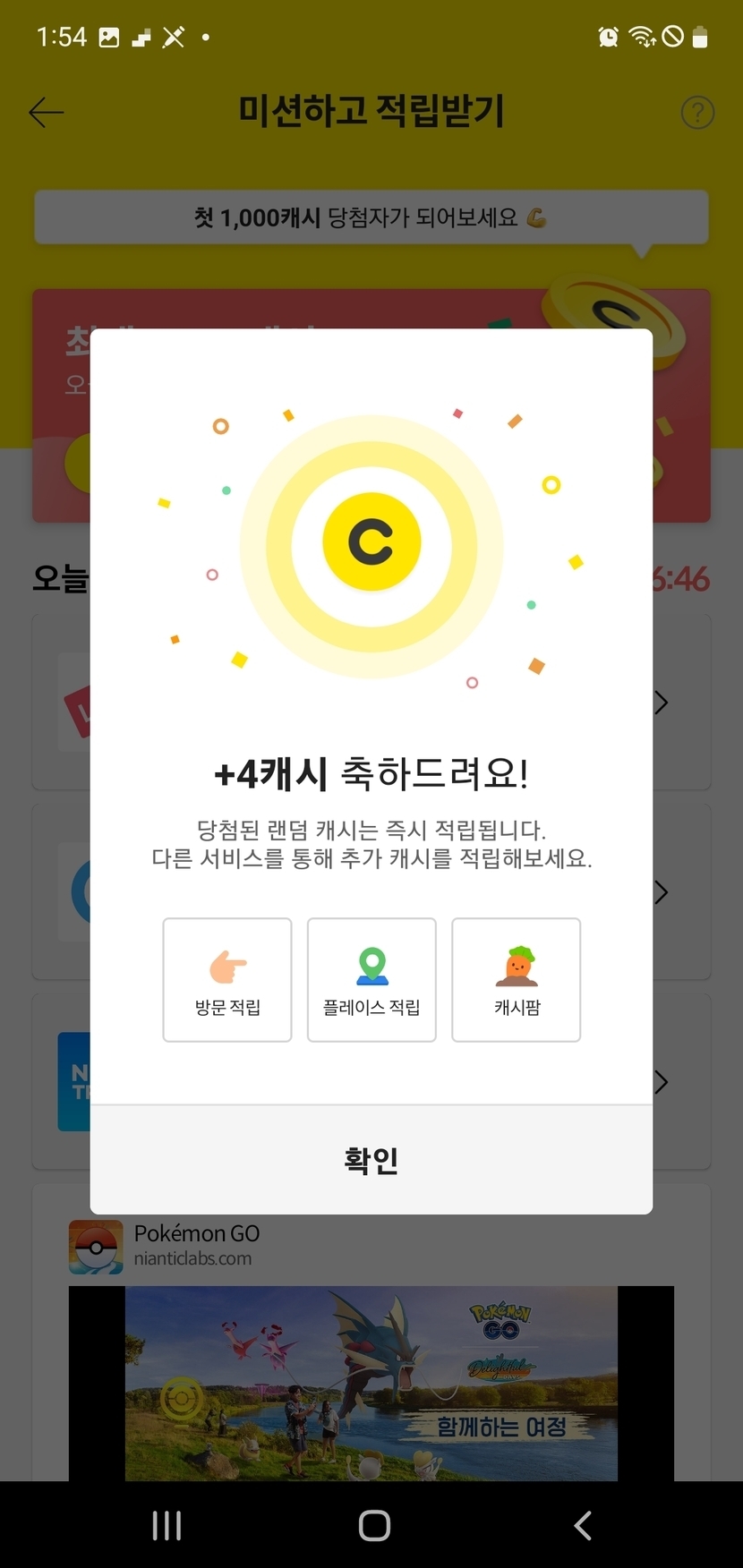The image size is (743, 1568).
Task: Open the help question mark icon
Action: [697, 113]
